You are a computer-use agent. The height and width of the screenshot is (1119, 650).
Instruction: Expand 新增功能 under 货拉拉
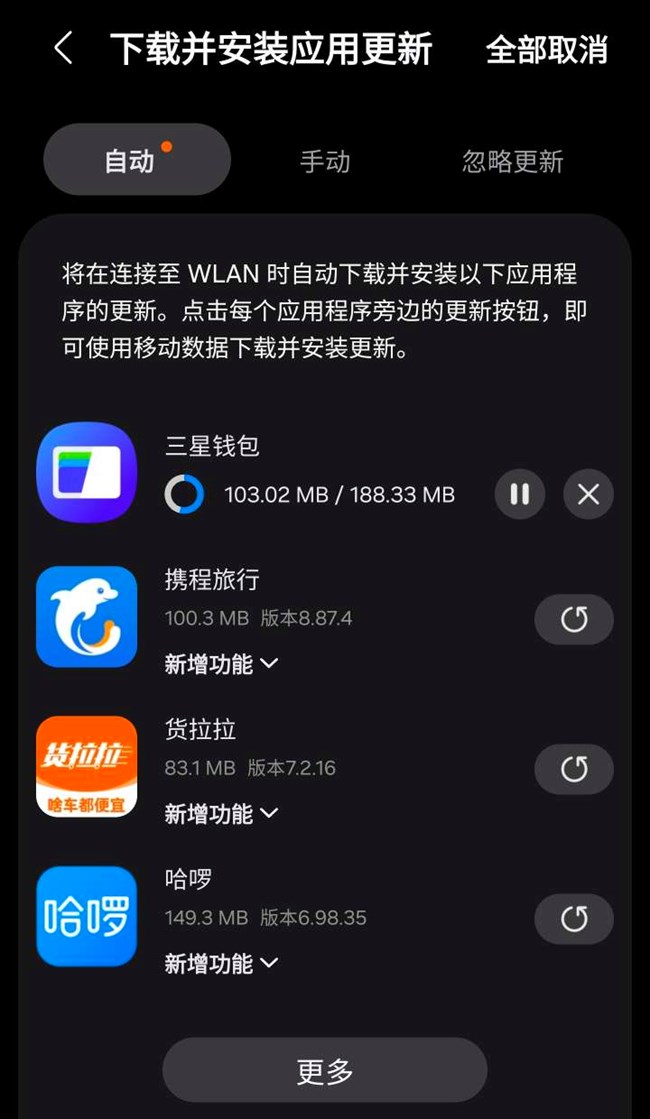pos(221,813)
